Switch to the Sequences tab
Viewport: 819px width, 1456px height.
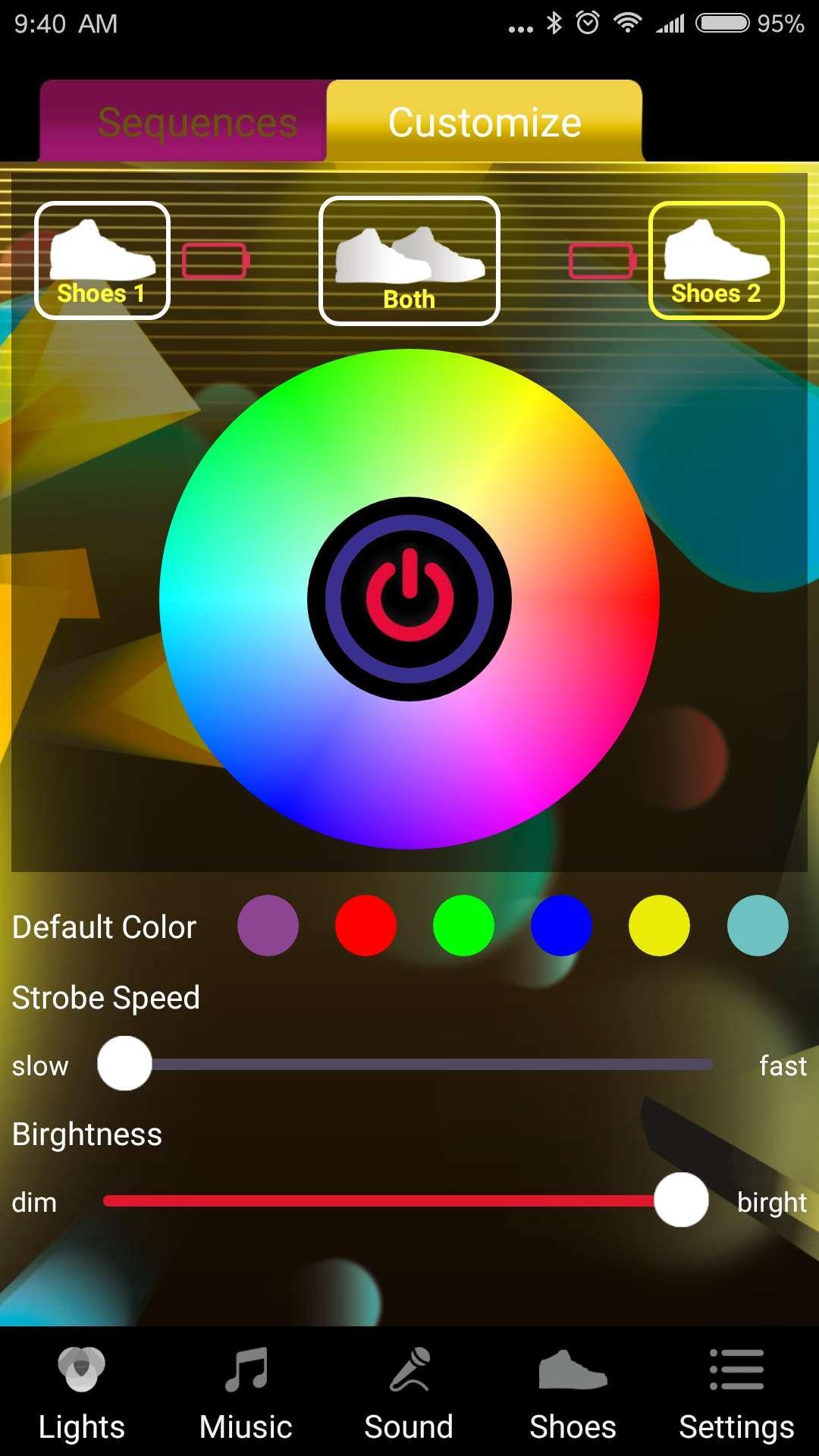184,121
